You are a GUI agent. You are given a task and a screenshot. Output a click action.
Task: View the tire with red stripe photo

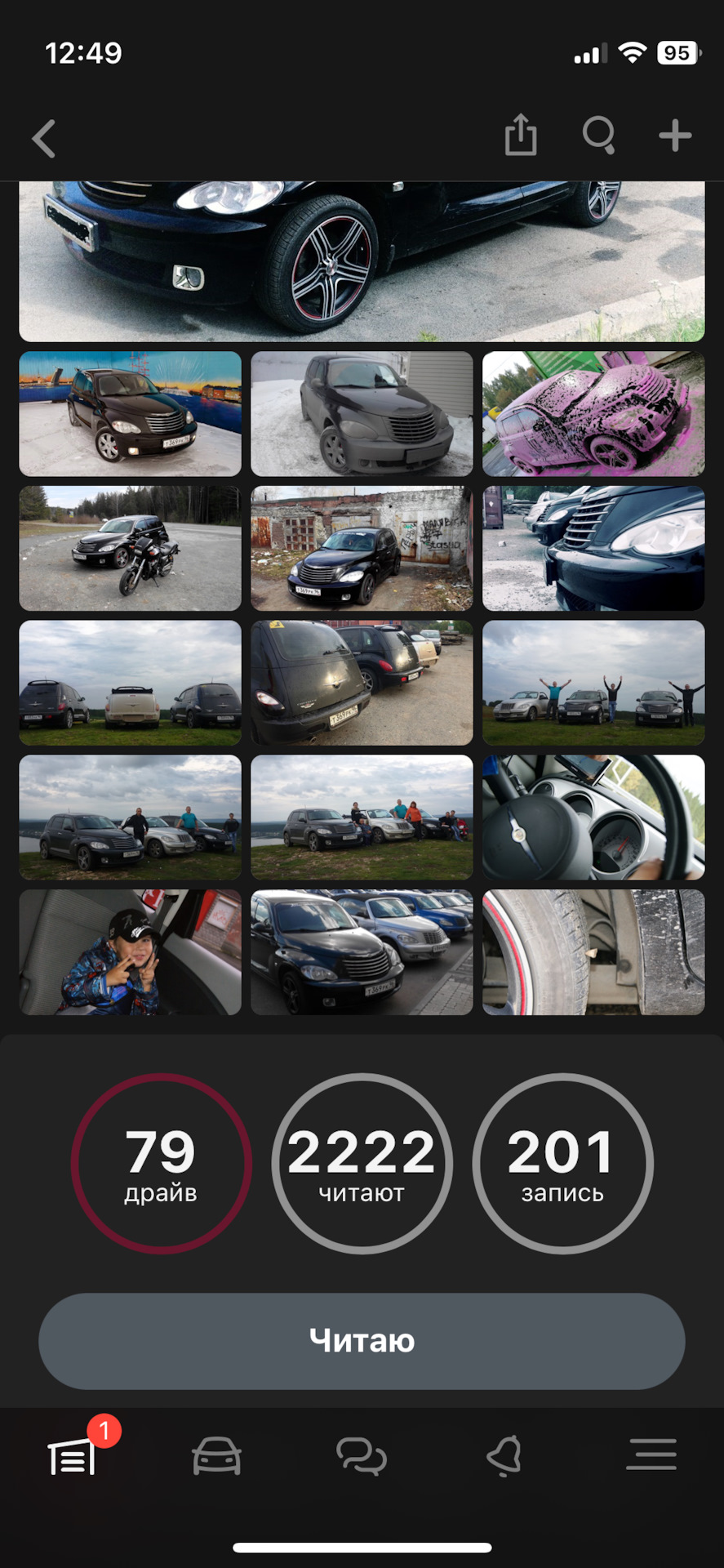pyautogui.click(x=593, y=952)
